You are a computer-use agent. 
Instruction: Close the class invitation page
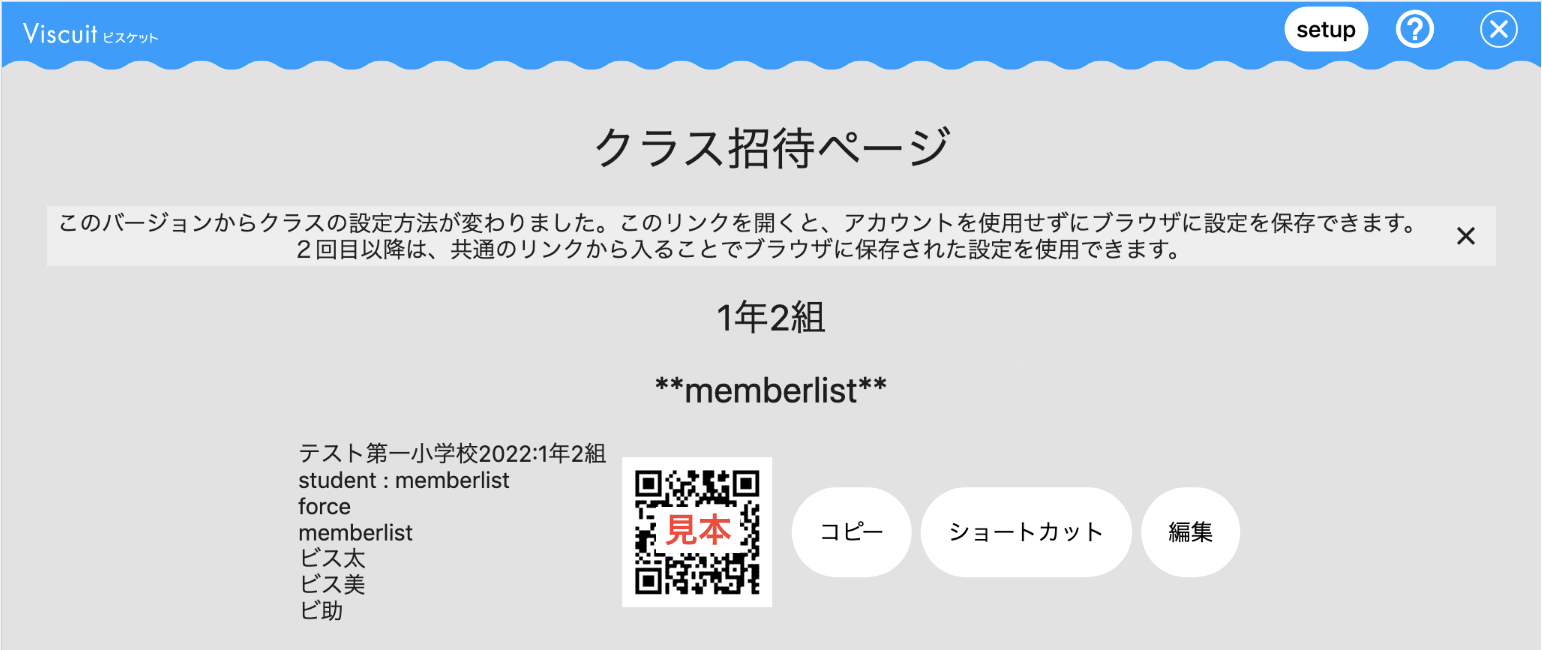[x=1498, y=30]
